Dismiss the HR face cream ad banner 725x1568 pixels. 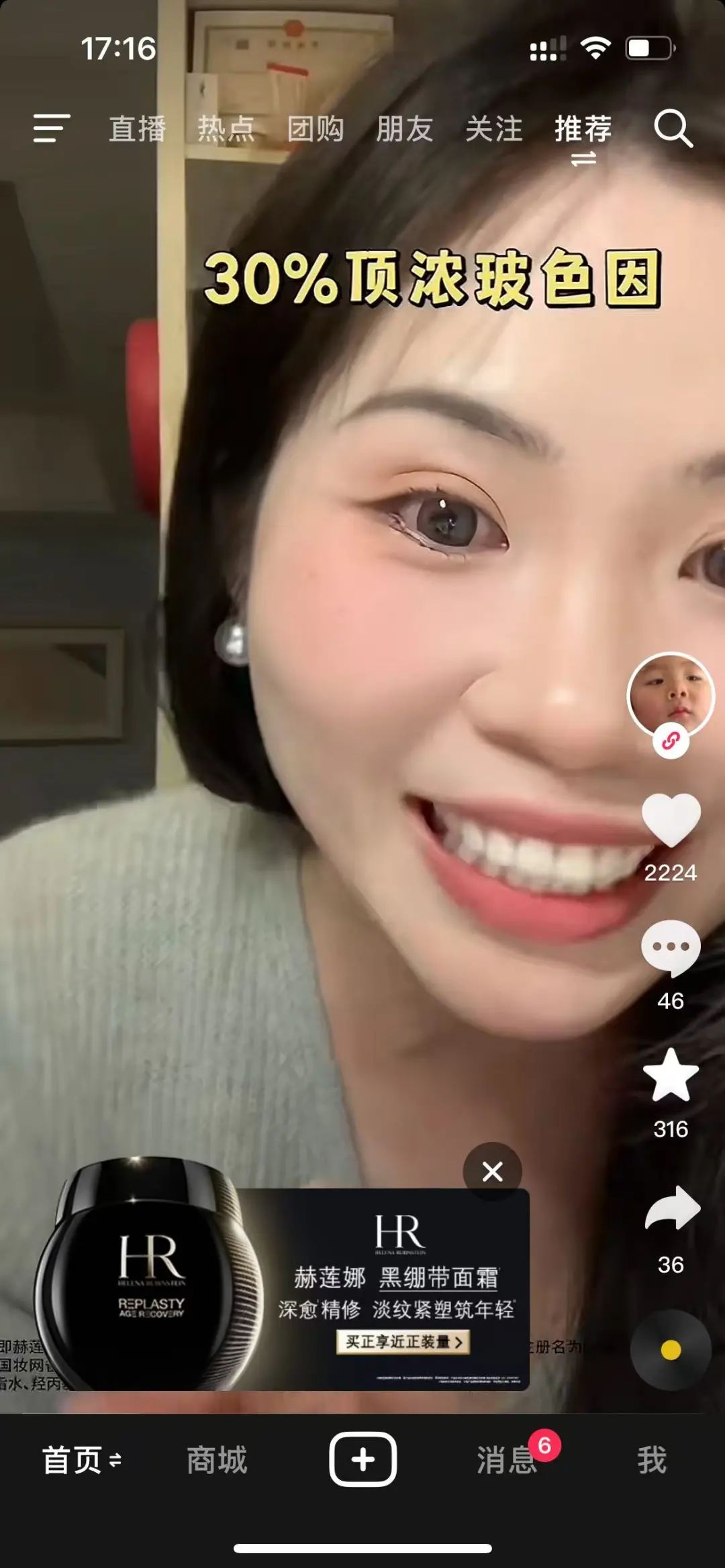tap(493, 1171)
